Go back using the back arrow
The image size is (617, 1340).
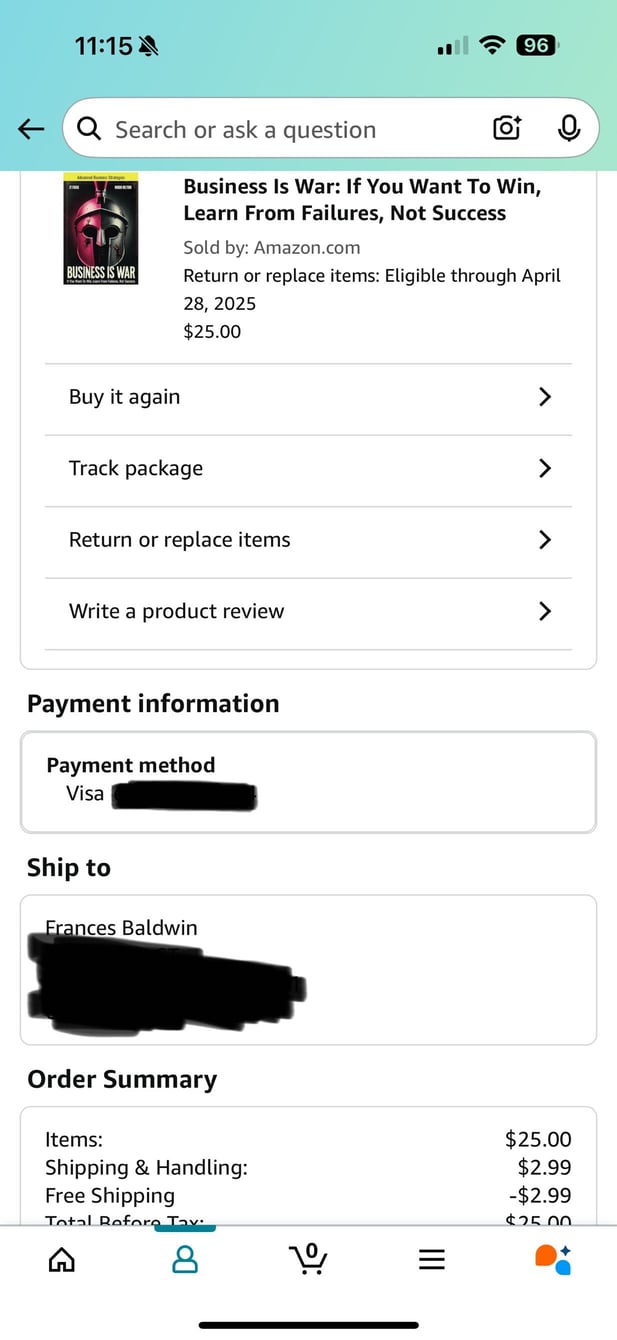[32, 129]
